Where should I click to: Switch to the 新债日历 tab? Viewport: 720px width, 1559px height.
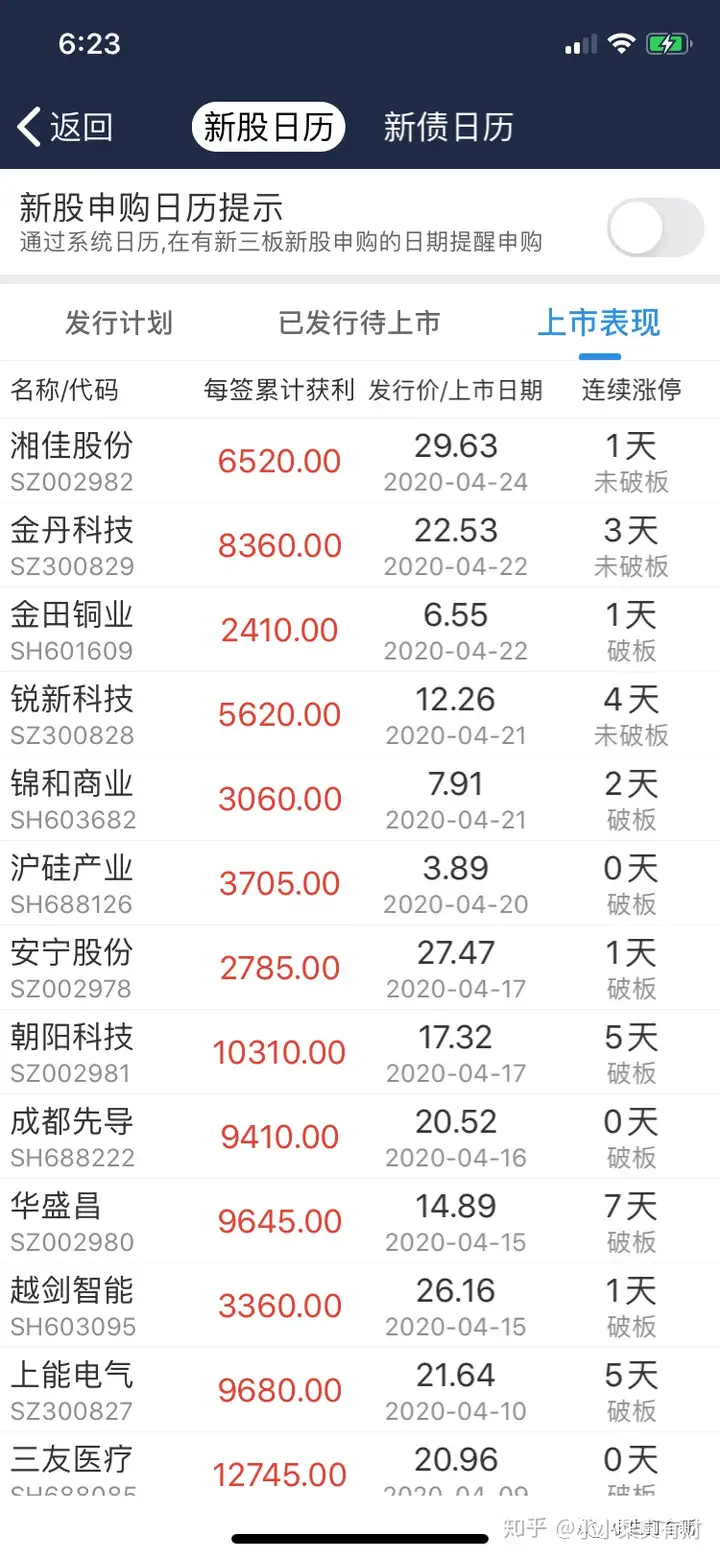pos(448,127)
